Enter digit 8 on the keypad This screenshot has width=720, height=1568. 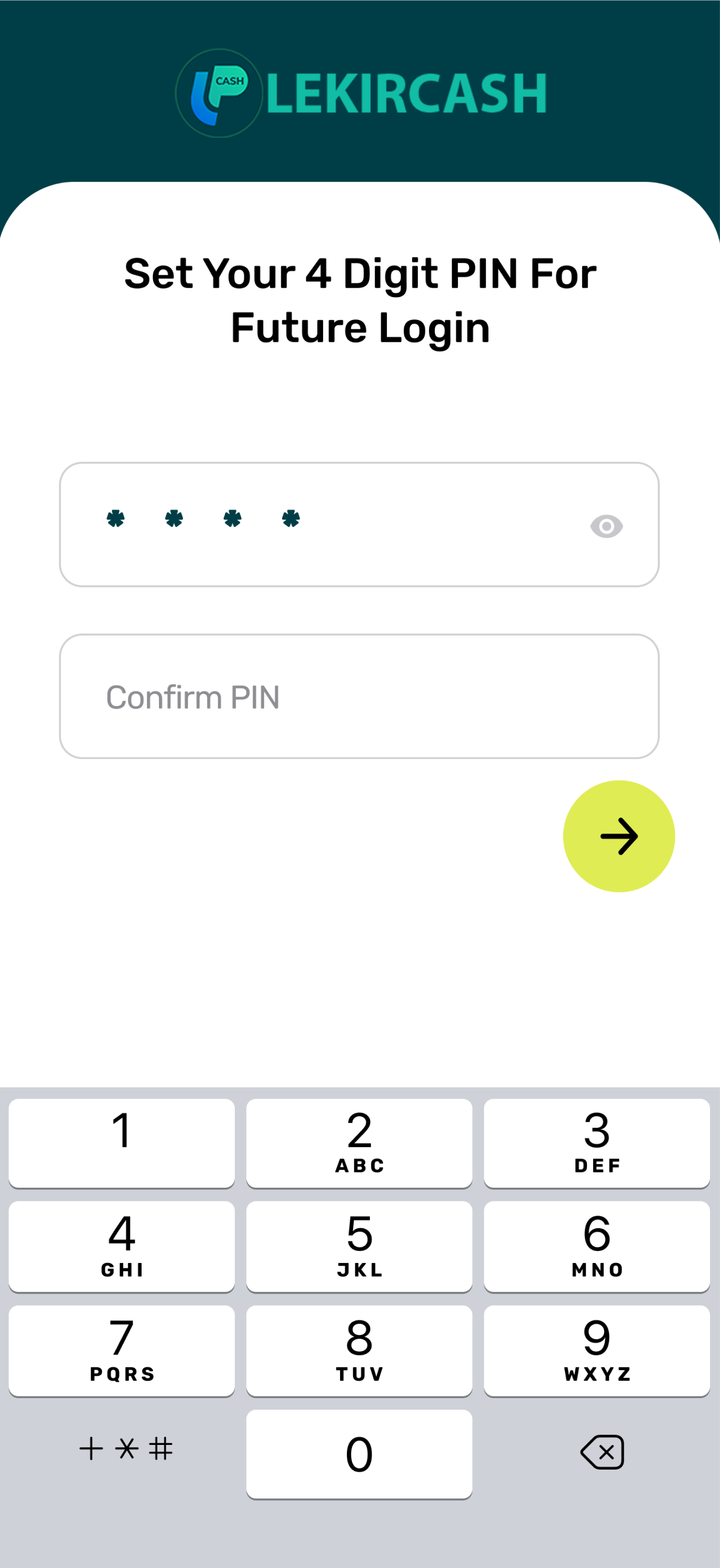tap(359, 1350)
